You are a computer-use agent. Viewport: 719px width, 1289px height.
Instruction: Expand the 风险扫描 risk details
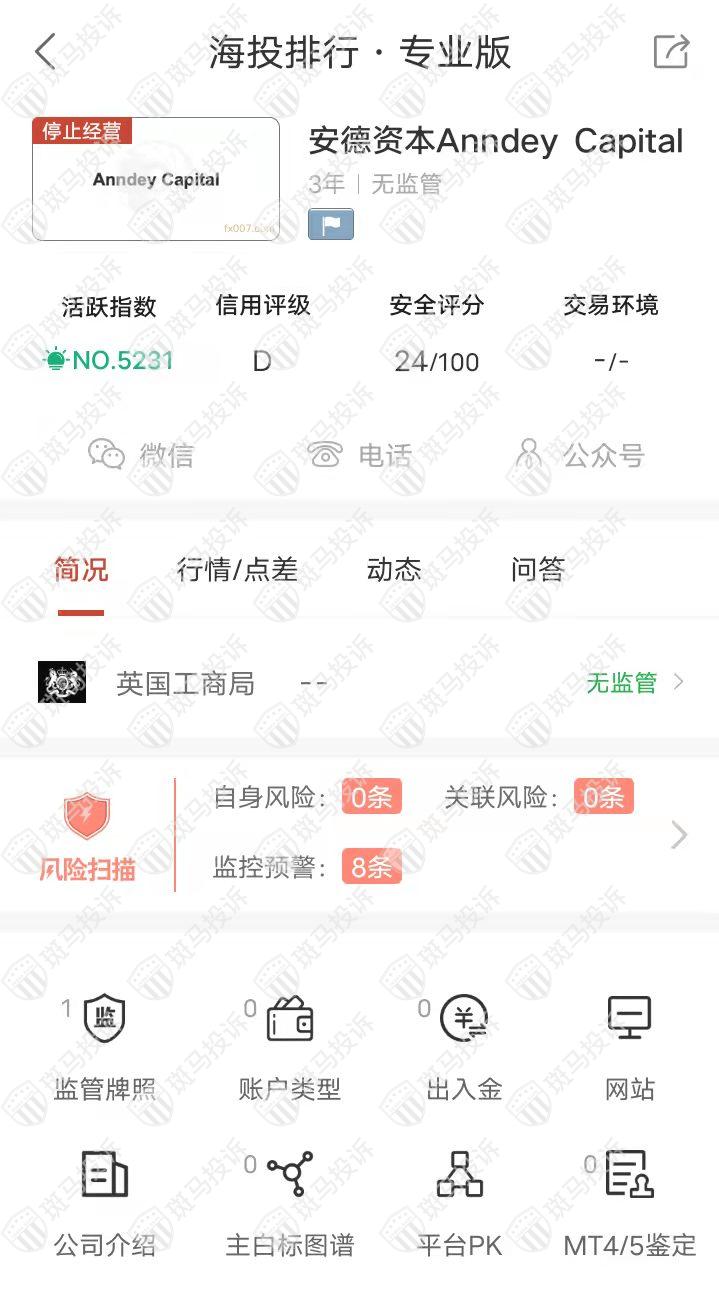(x=678, y=835)
